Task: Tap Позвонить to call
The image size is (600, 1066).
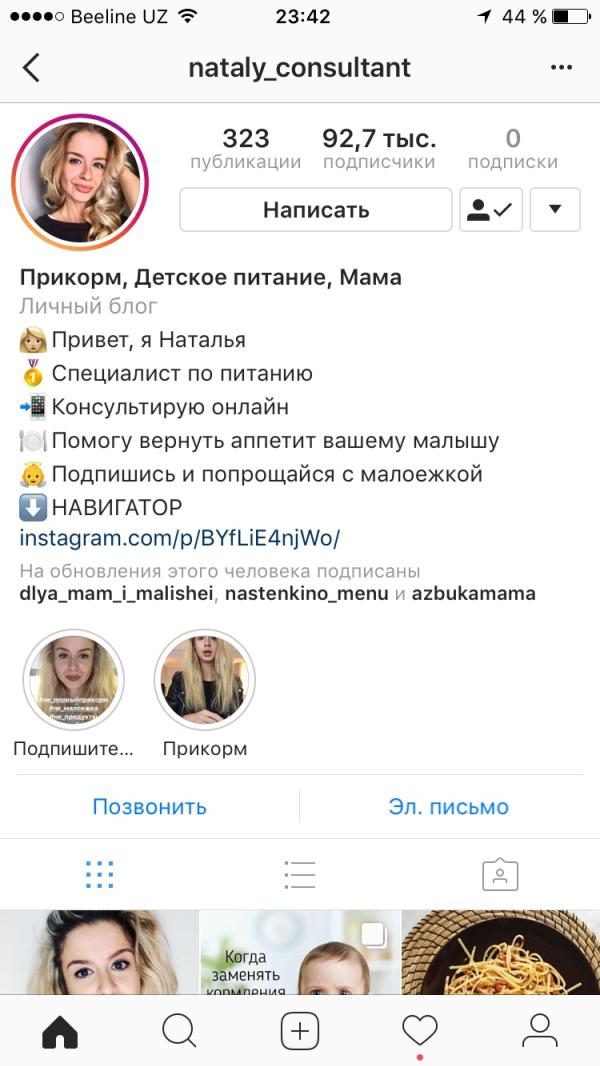Action: tap(149, 807)
